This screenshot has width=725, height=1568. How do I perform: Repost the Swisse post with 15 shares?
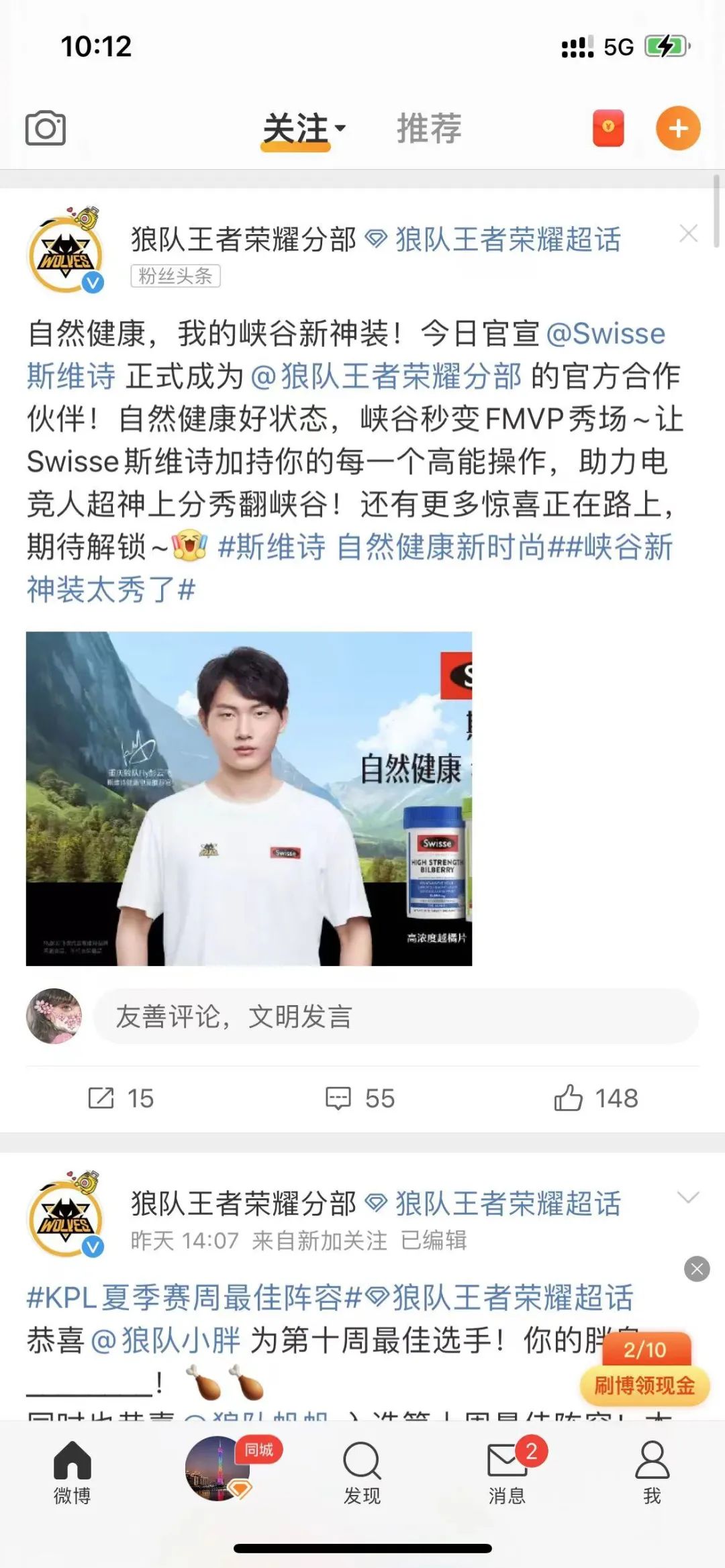pyautogui.click(x=121, y=1098)
